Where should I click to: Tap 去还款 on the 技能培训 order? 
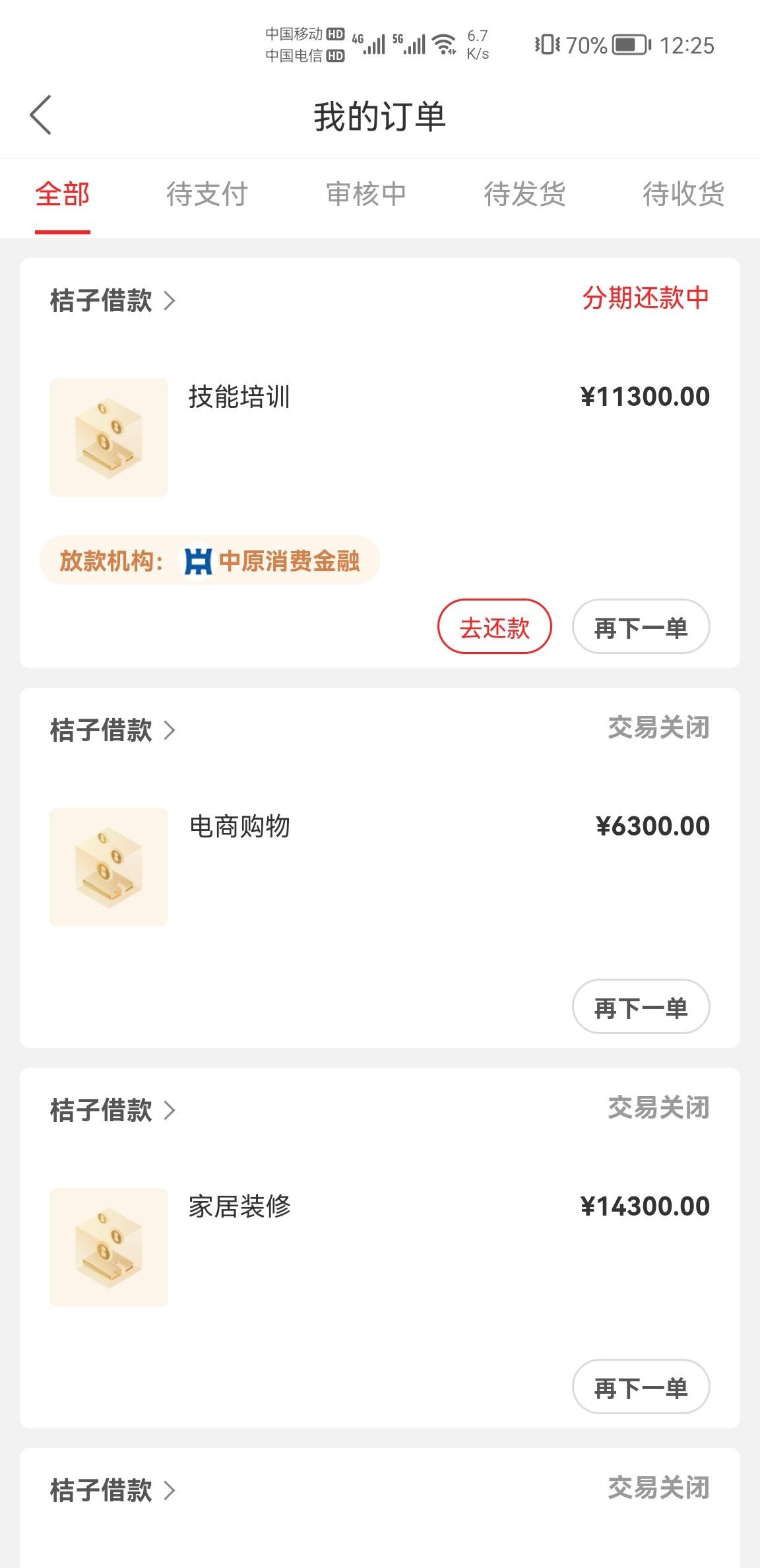[x=495, y=626]
